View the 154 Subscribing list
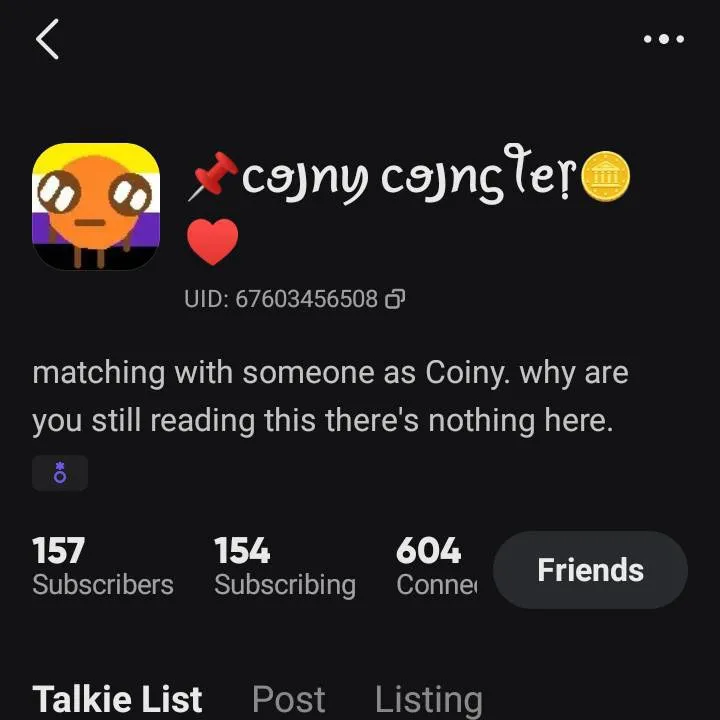 pyautogui.click(x=284, y=567)
